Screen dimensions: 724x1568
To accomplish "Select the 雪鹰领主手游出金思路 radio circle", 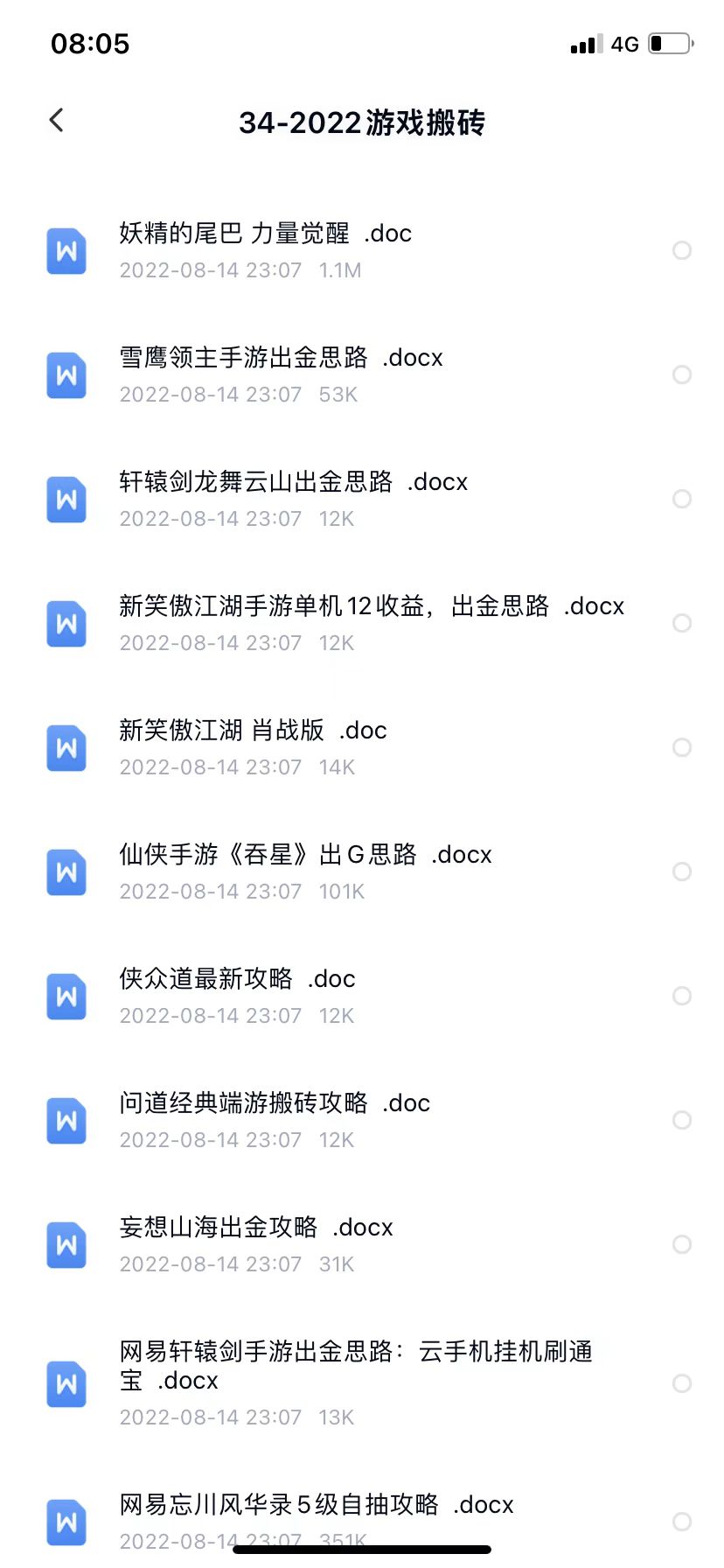I will coord(682,375).
